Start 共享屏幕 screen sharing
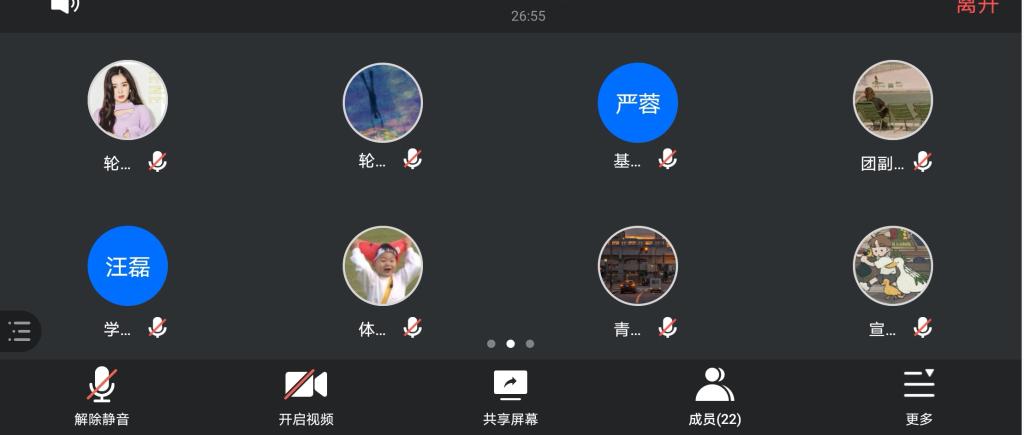This screenshot has height=435, width=1024. tap(510, 396)
